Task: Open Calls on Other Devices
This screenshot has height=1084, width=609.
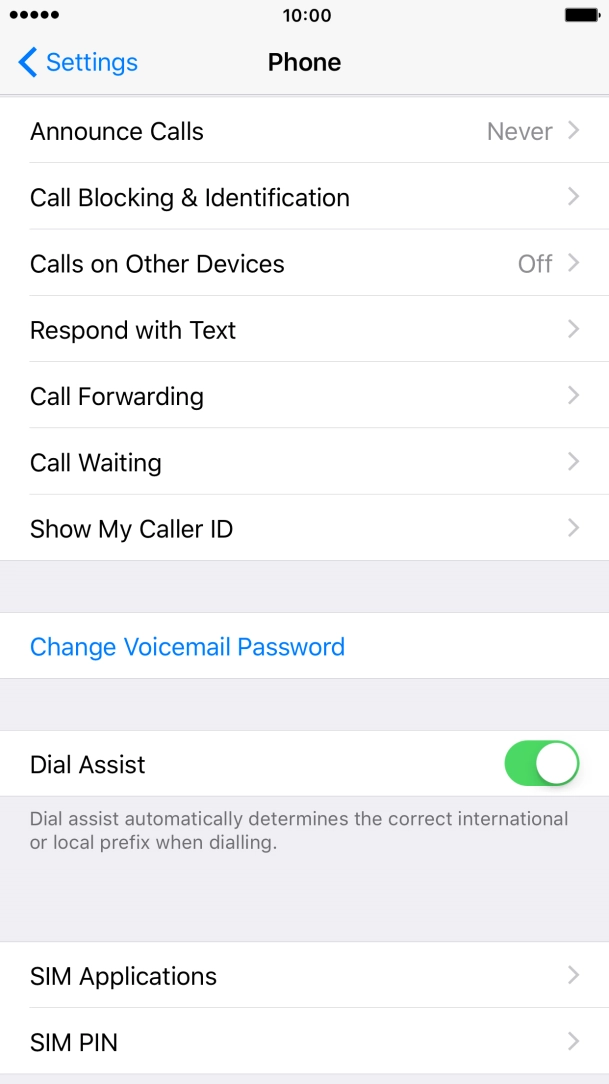Action: tap(304, 263)
